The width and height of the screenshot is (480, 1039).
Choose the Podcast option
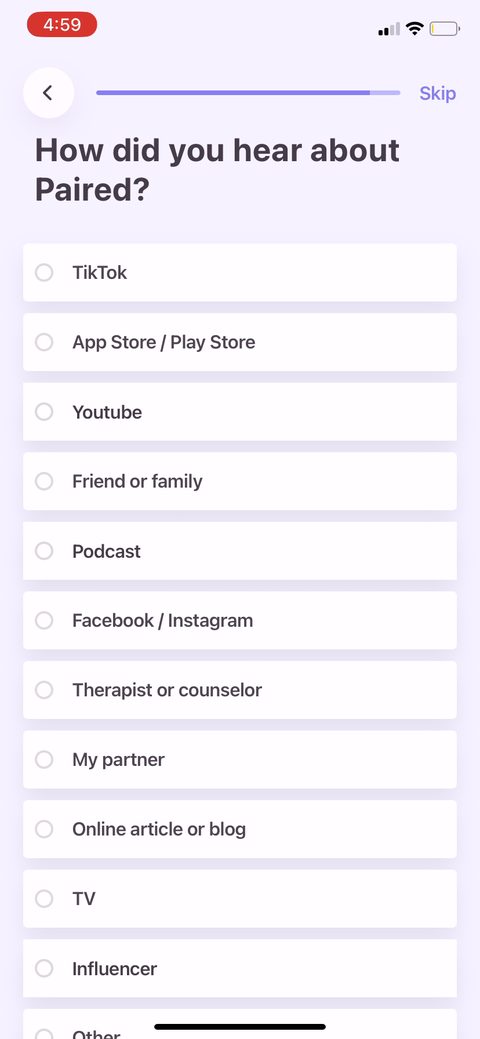coord(240,551)
